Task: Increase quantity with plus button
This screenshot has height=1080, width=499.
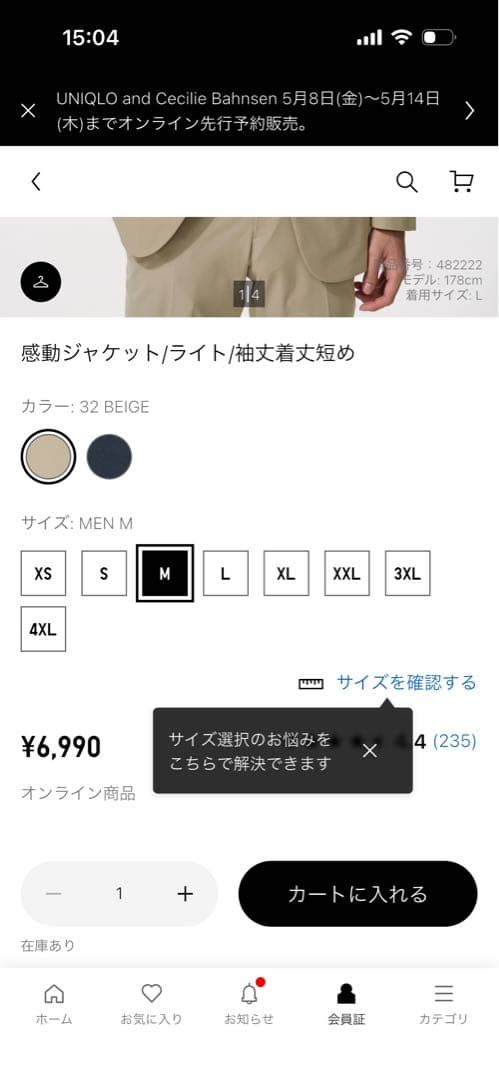Action: point(185,894)
